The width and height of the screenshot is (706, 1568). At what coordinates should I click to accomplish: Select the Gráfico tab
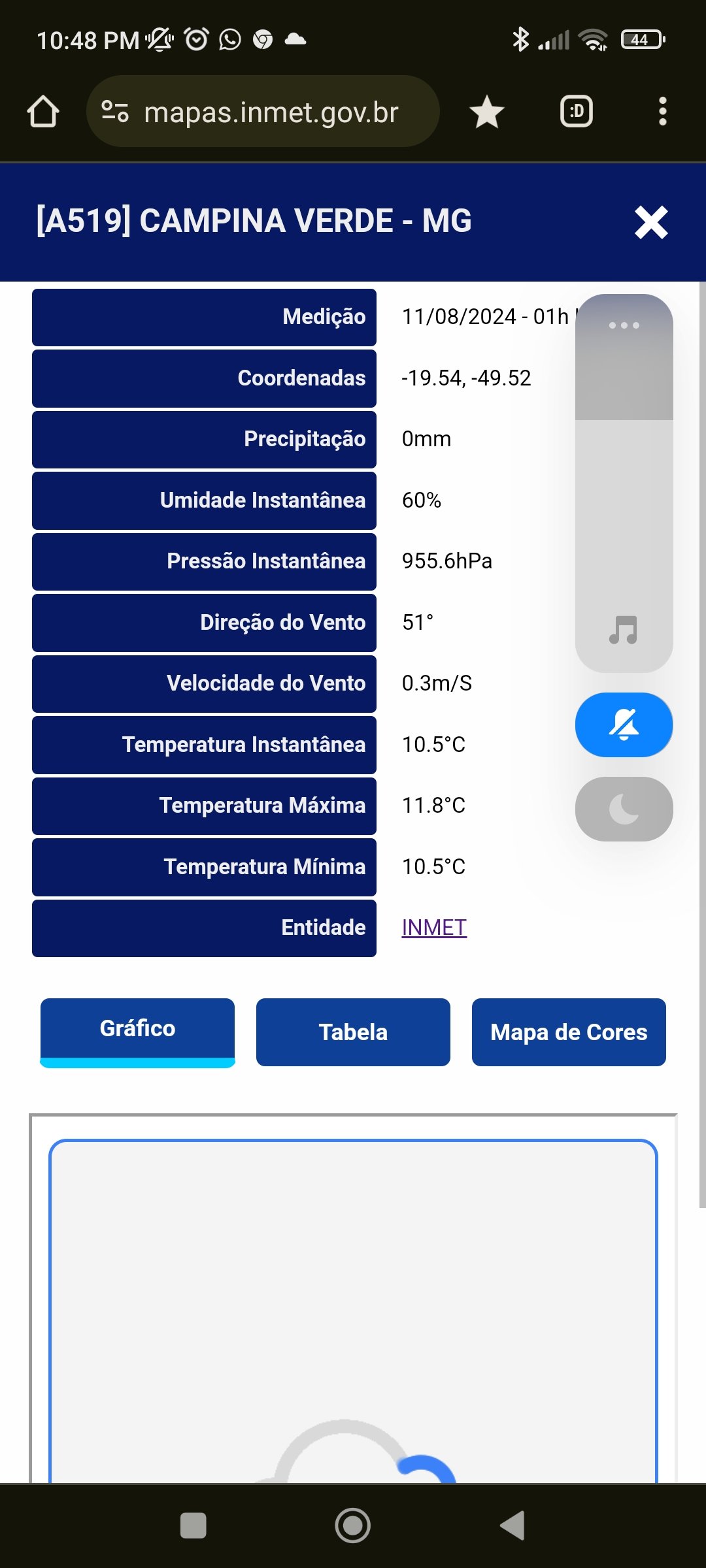[137, 1032]
